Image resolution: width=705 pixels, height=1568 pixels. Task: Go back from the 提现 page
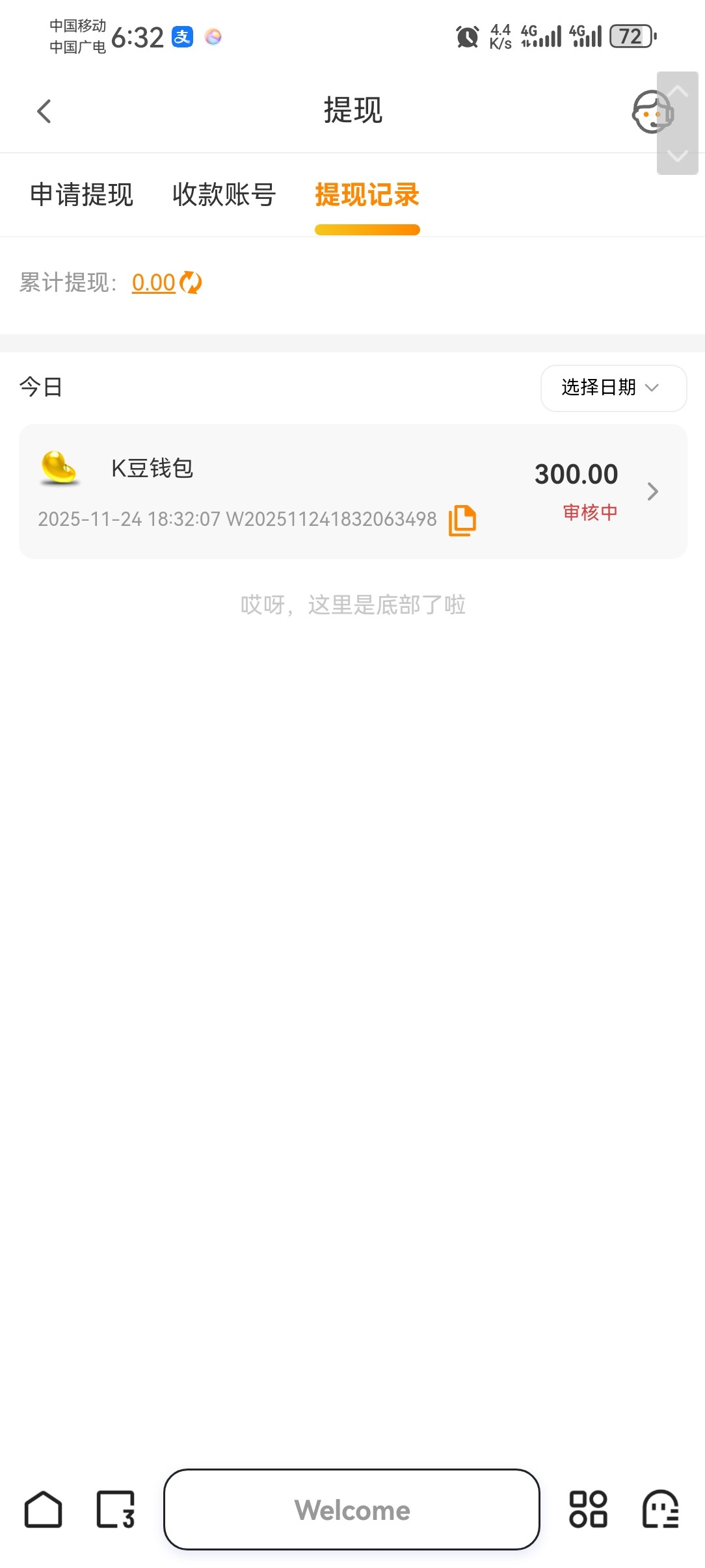pos(44,111)
